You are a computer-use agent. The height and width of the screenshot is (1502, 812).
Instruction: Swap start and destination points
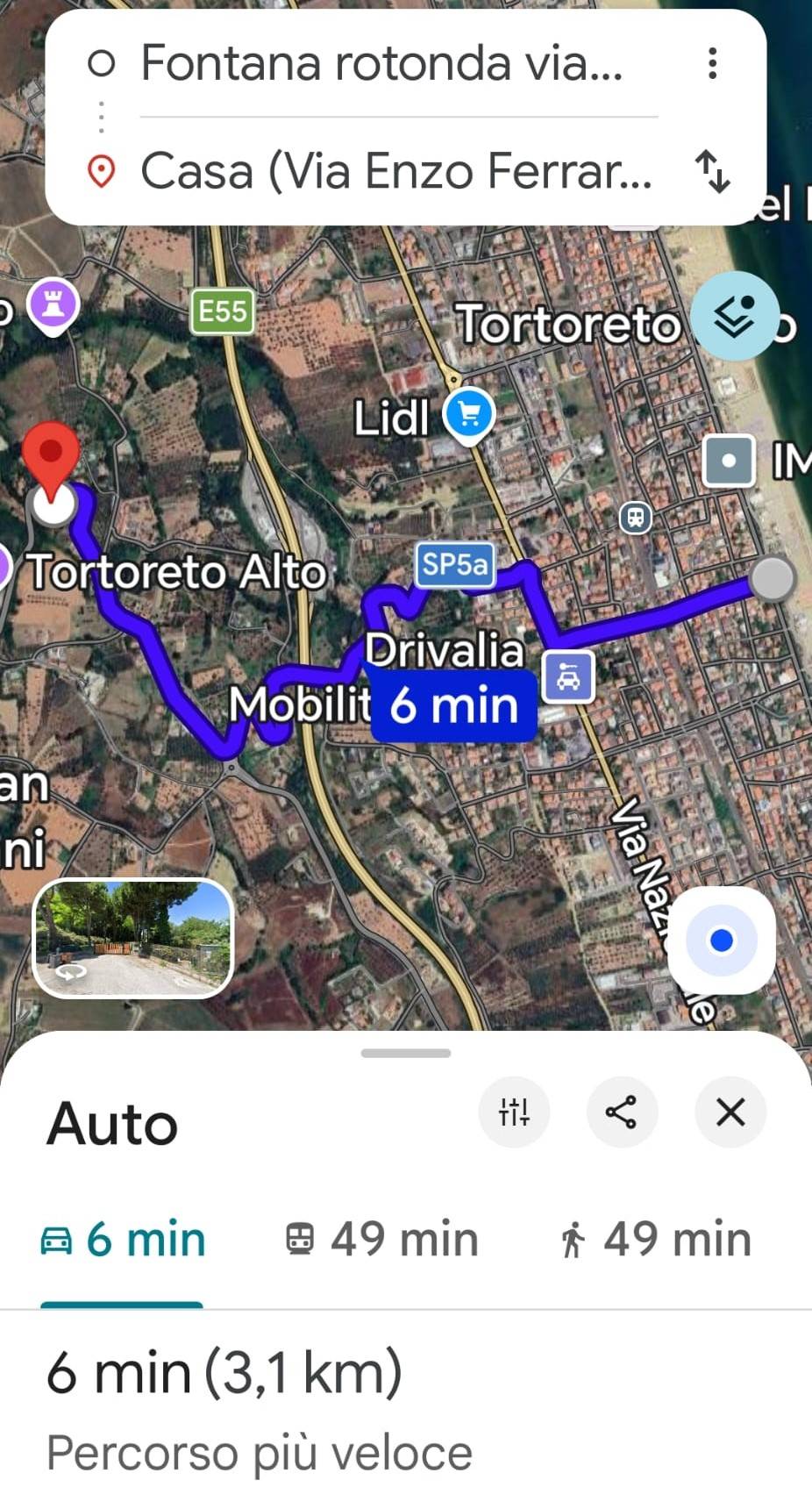pos(713,171)
